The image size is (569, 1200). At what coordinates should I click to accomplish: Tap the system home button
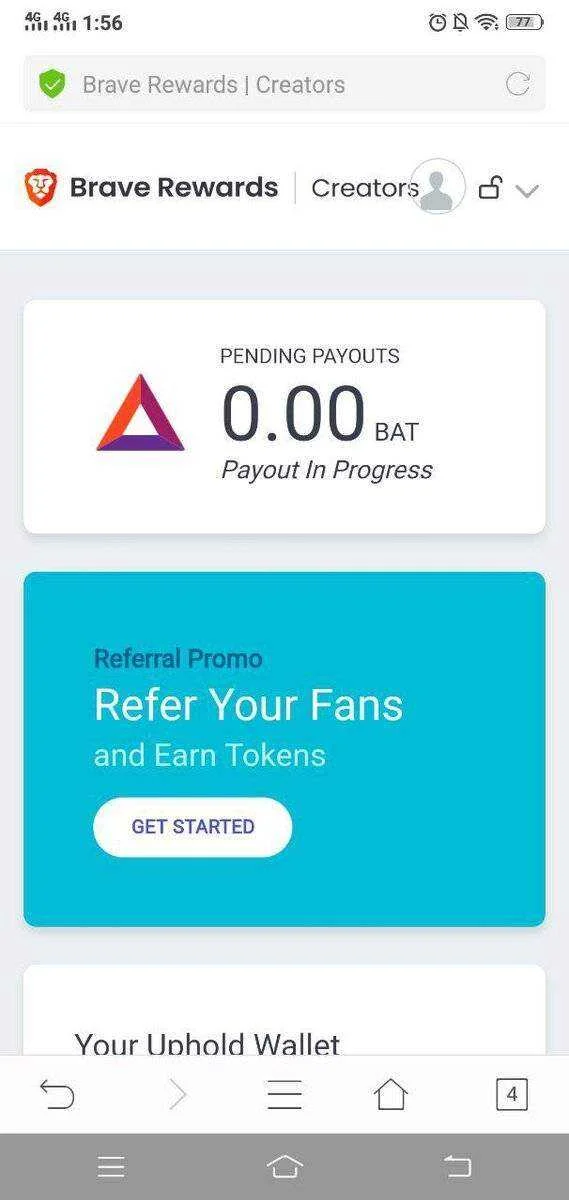(285, 1166)
